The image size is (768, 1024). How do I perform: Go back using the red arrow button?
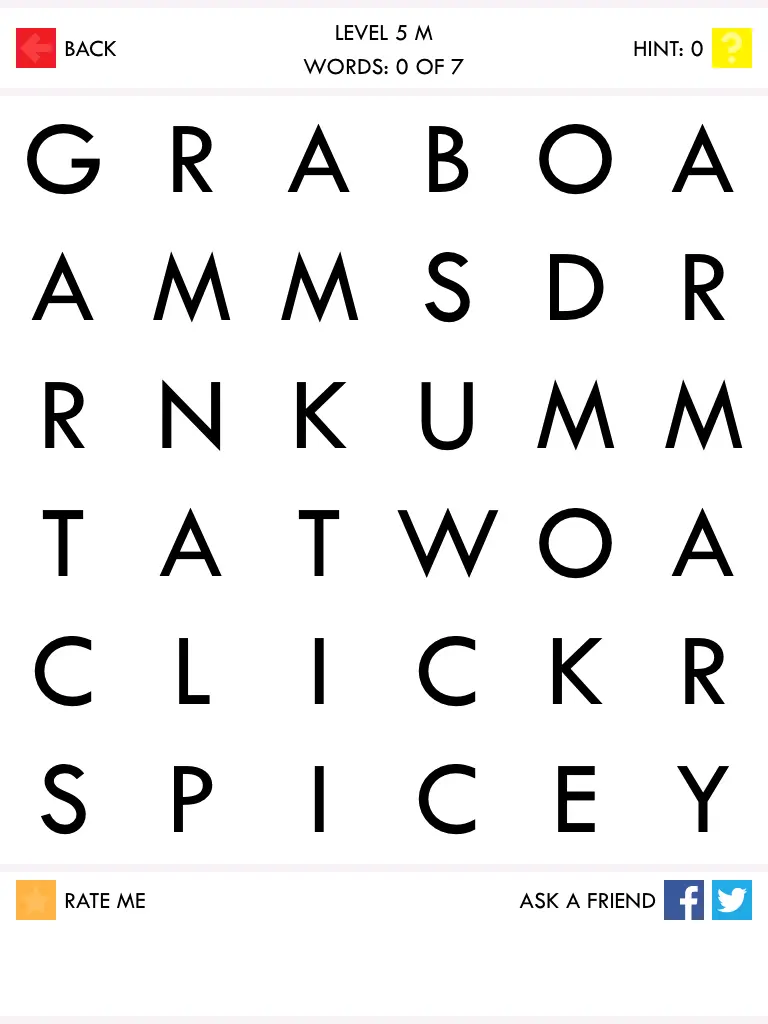tap(36, 48)
